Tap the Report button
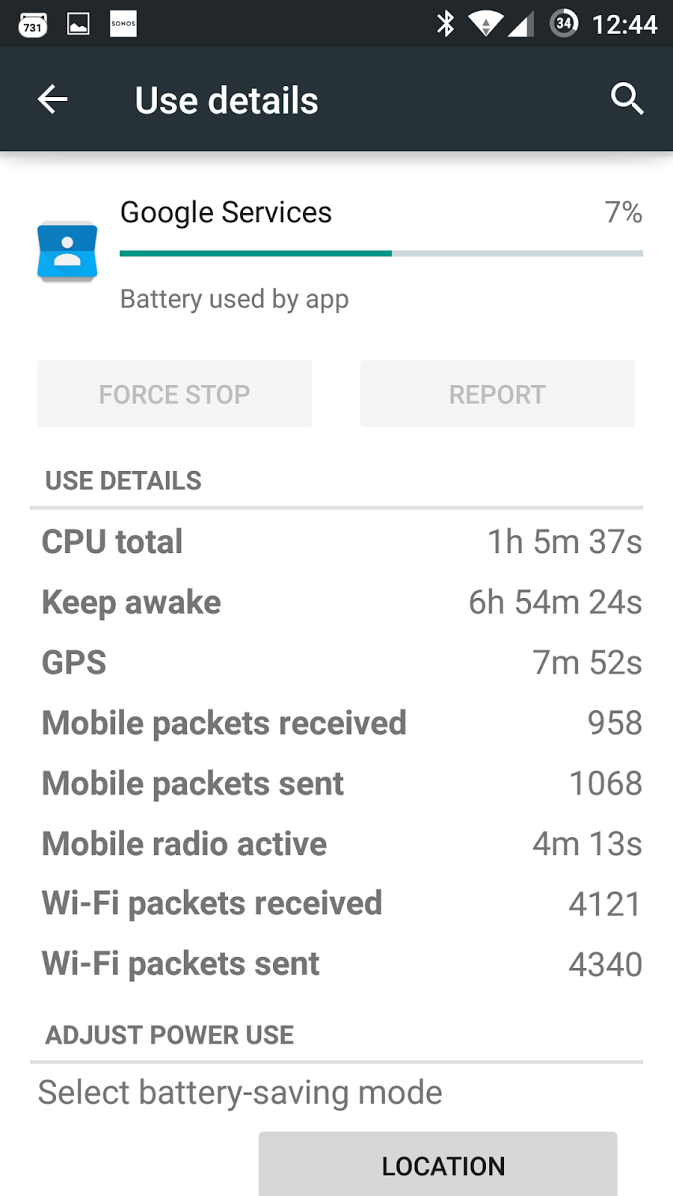 click(x=497, y=394)
